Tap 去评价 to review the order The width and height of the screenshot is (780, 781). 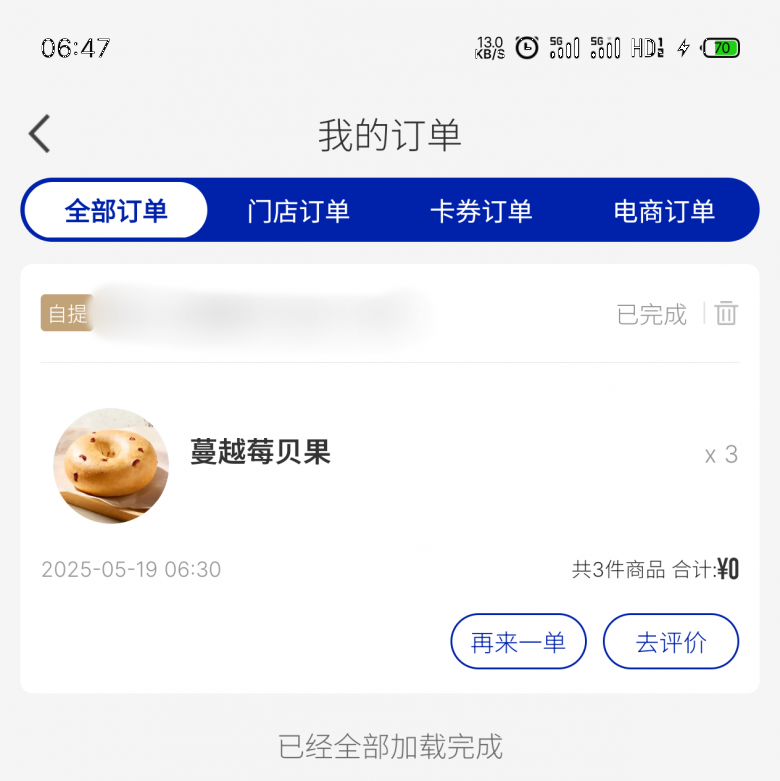tap(670, 642)
